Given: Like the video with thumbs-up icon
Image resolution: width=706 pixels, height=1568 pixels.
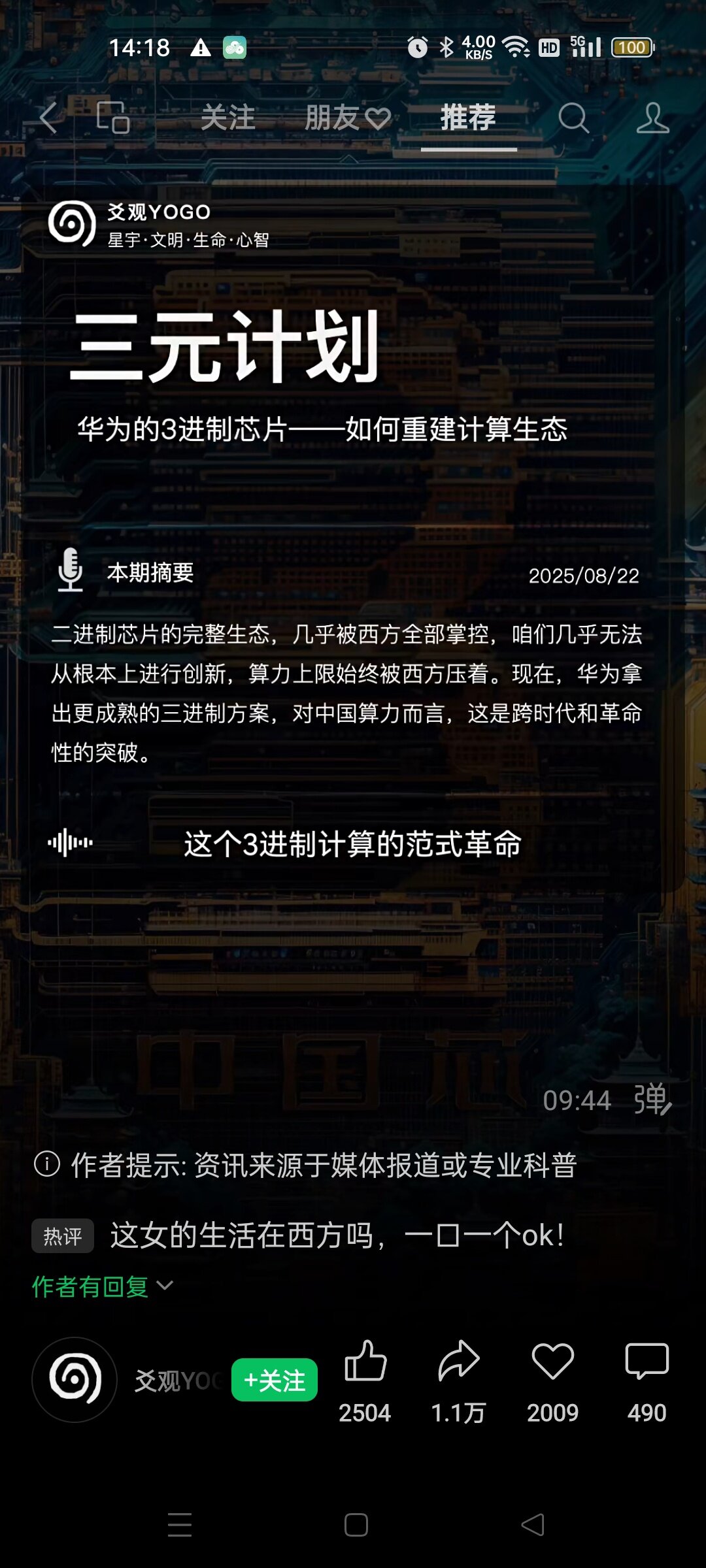Looking at the screenshot, I should pyautogui.click(x=365, y=1362).
